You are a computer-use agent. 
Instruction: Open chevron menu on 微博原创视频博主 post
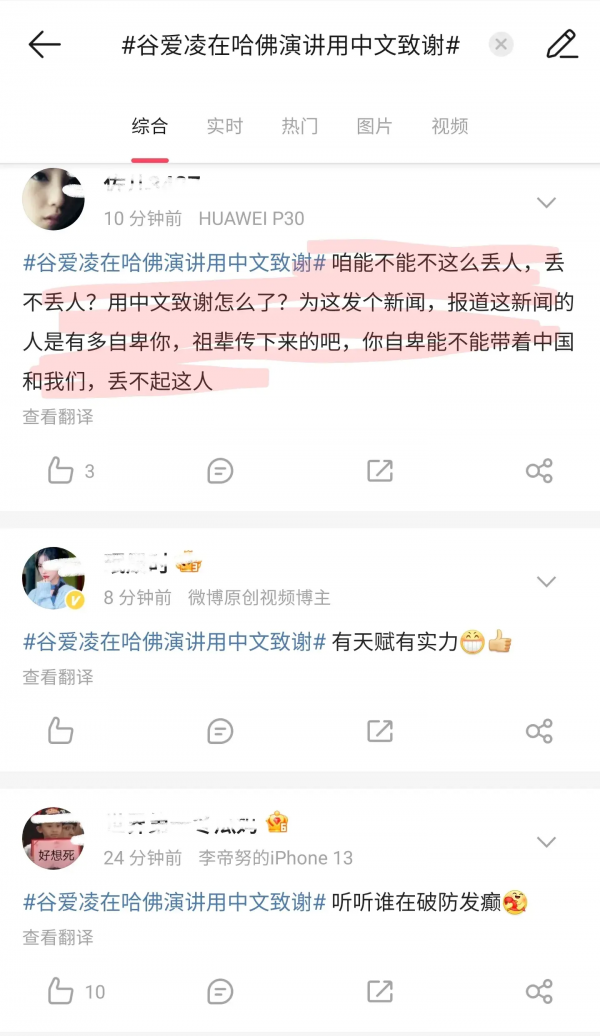point(546,581)
